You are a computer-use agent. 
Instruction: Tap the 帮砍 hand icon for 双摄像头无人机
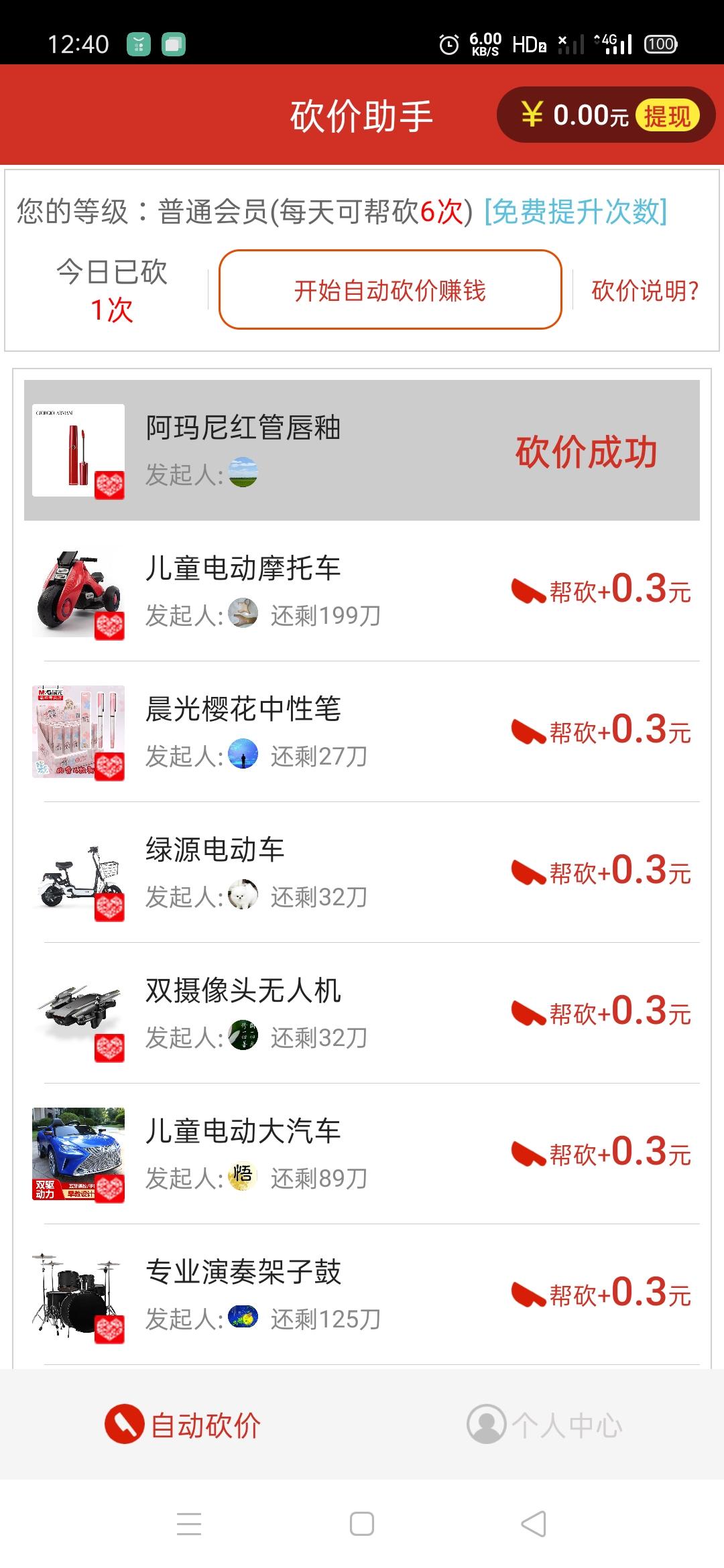530,1014
